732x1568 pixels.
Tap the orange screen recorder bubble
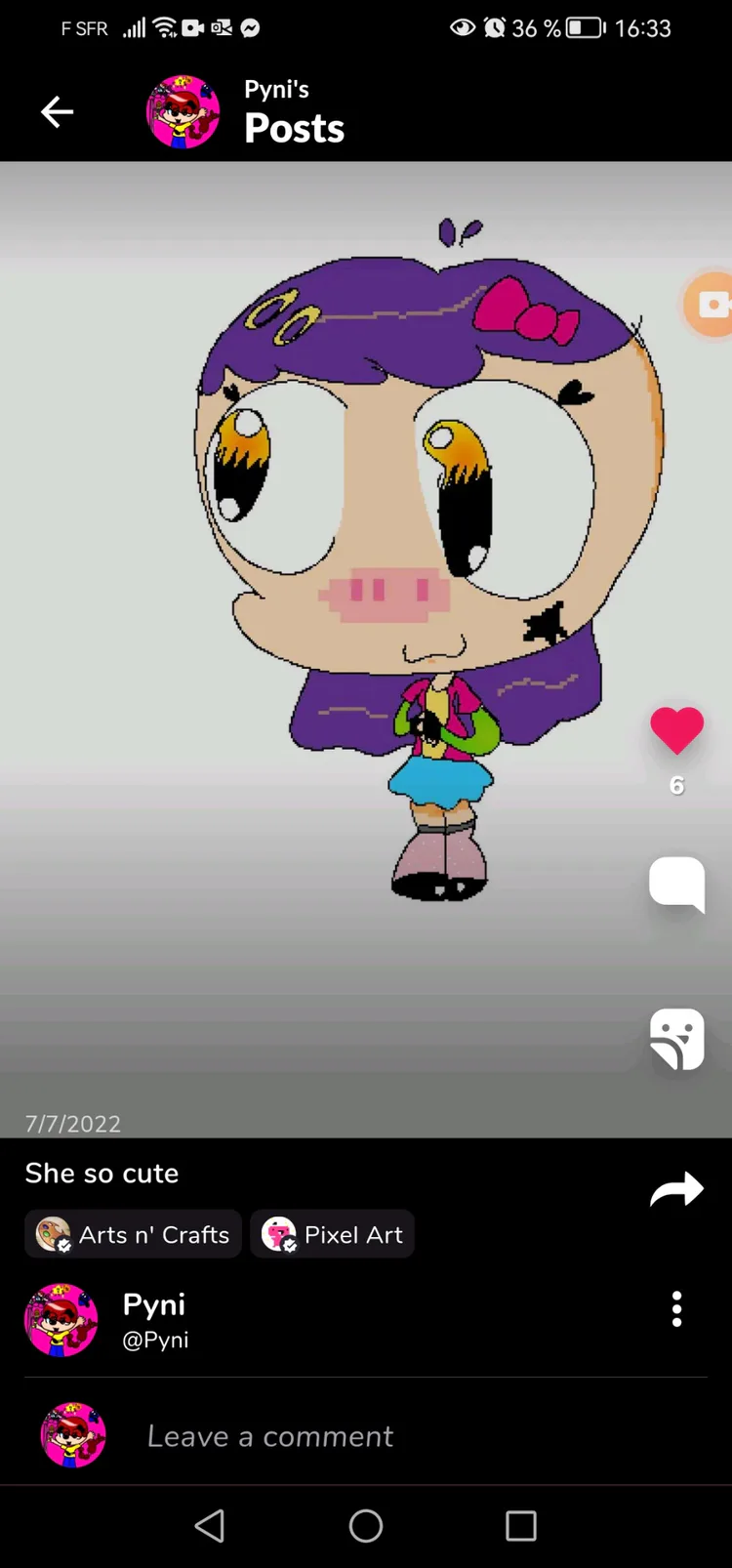pos(711,305)
